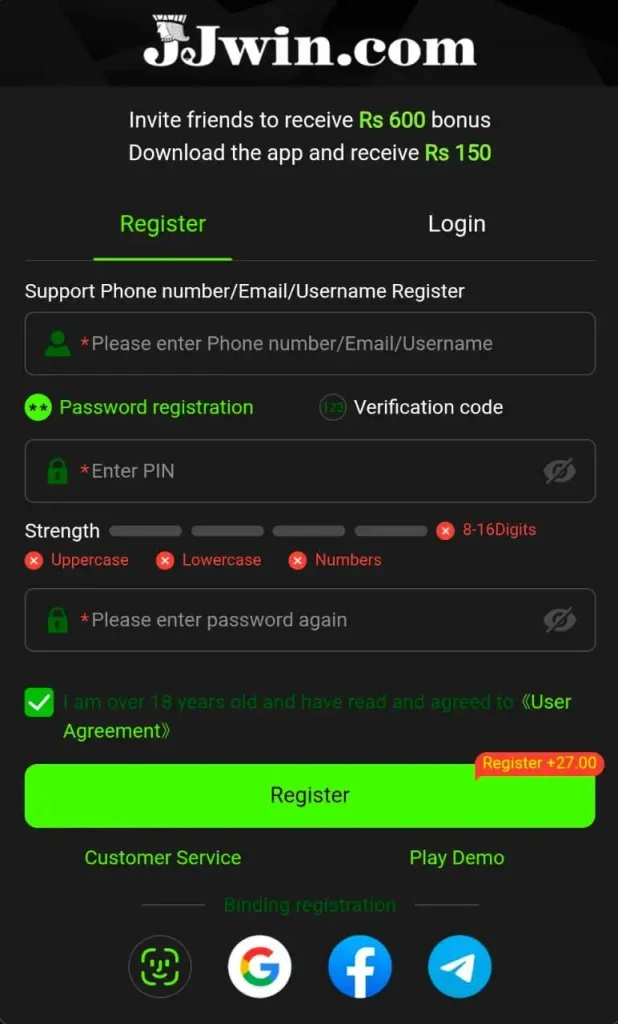This screenshot has height=1024, width=618.
Task: Select Verification code registration method
Action: tap(412, 407)
